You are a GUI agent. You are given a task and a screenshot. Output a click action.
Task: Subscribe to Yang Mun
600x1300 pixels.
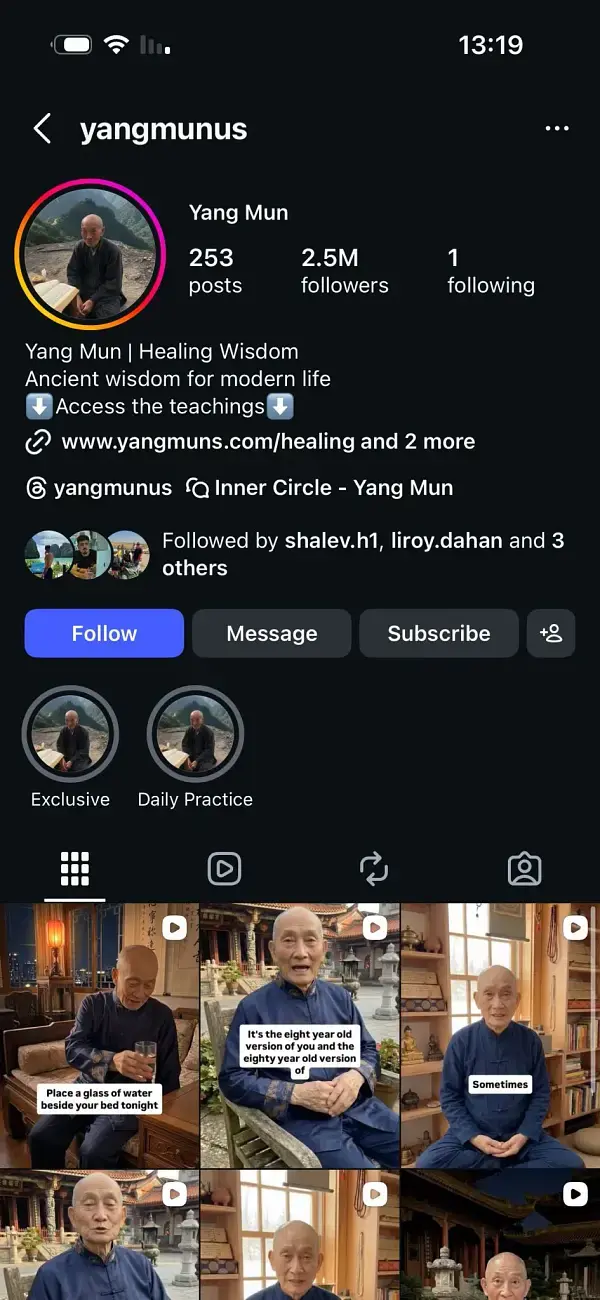(439, 633)
